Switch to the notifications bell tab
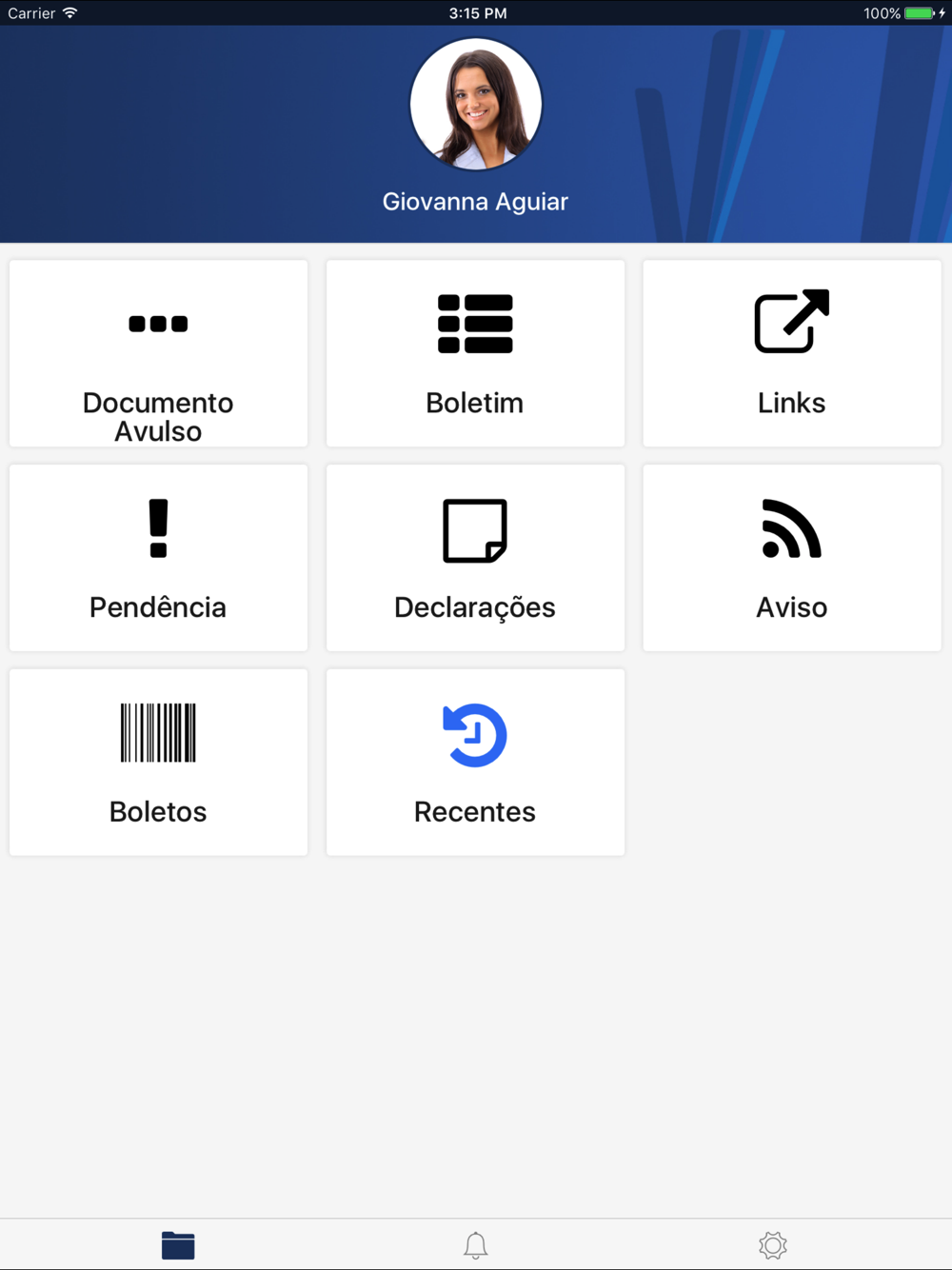This screenshot has height=1270, width=952. [476, 1245]
